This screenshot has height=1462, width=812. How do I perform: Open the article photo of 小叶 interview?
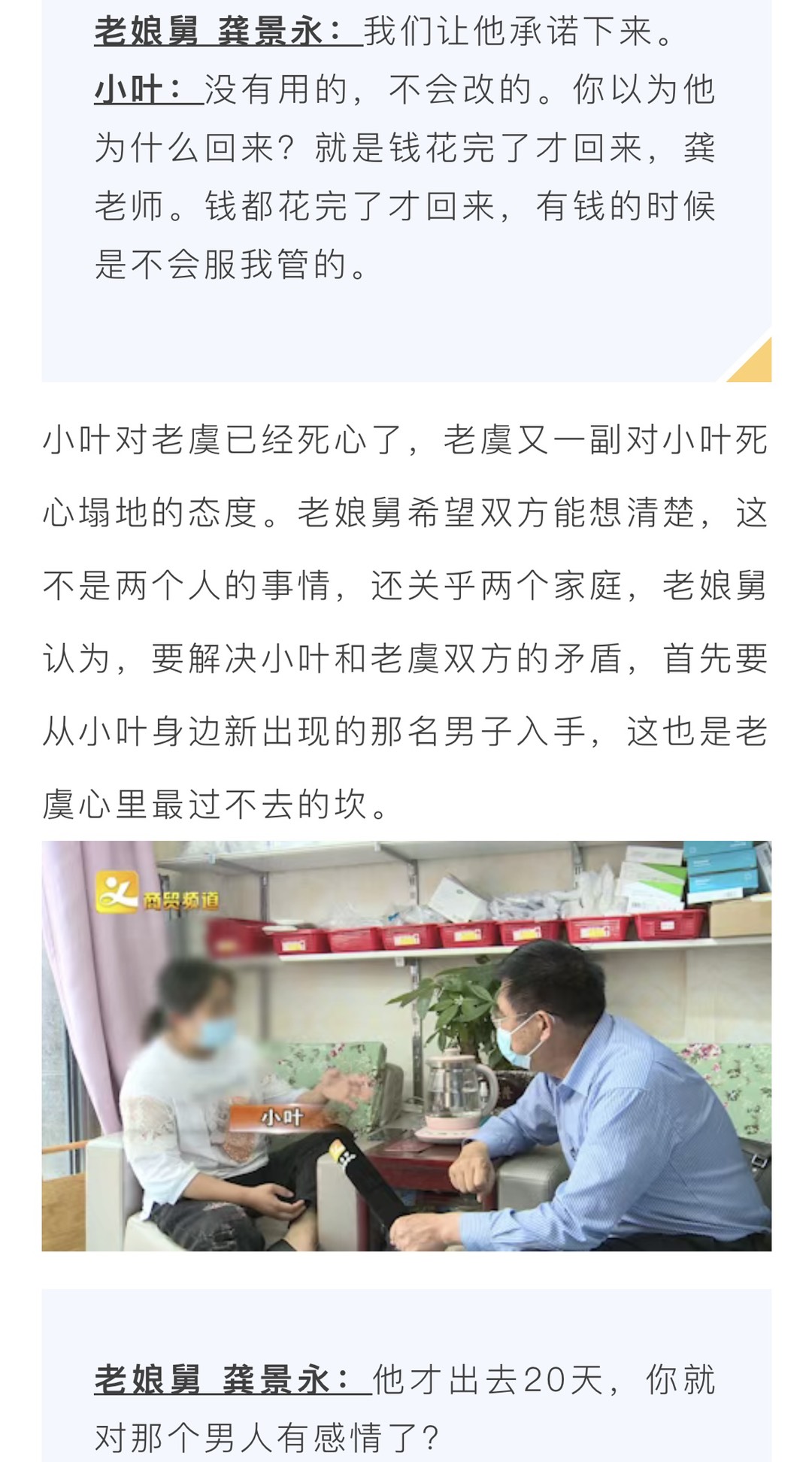[406, 1045]
